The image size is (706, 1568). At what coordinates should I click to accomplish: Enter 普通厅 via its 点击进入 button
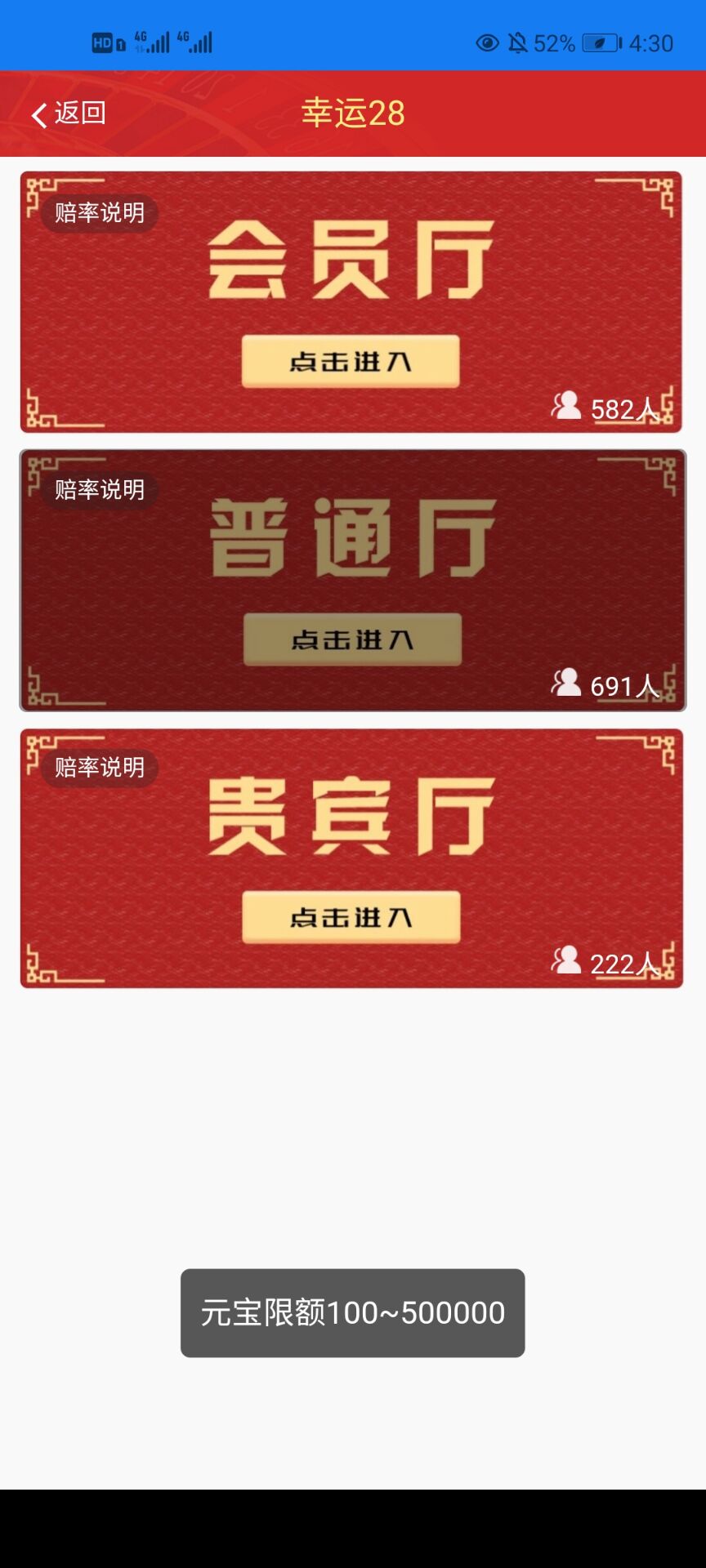click(352, 639)
